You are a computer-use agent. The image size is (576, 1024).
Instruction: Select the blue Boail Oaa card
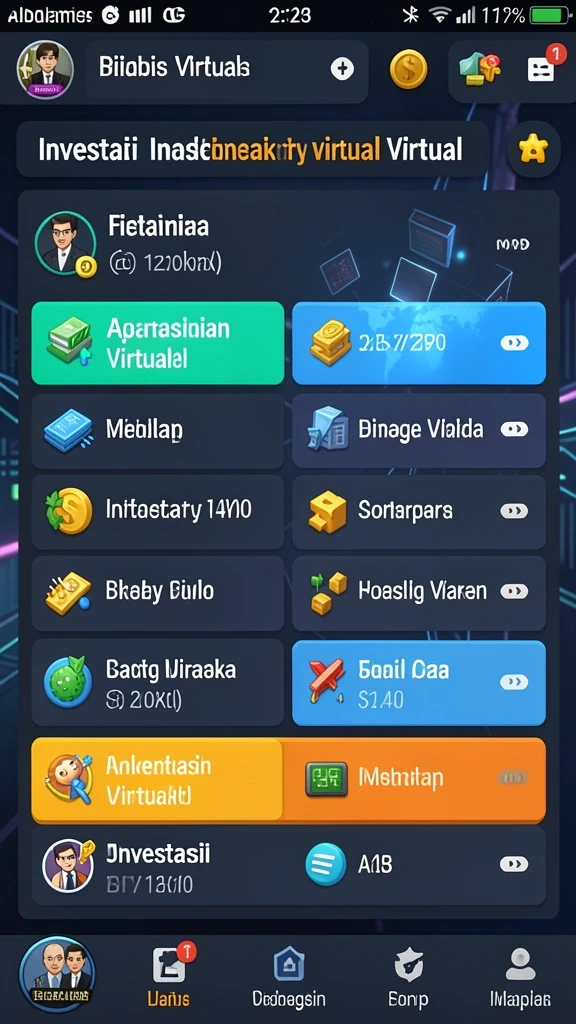pyautogui.click(x=419, y=682)
